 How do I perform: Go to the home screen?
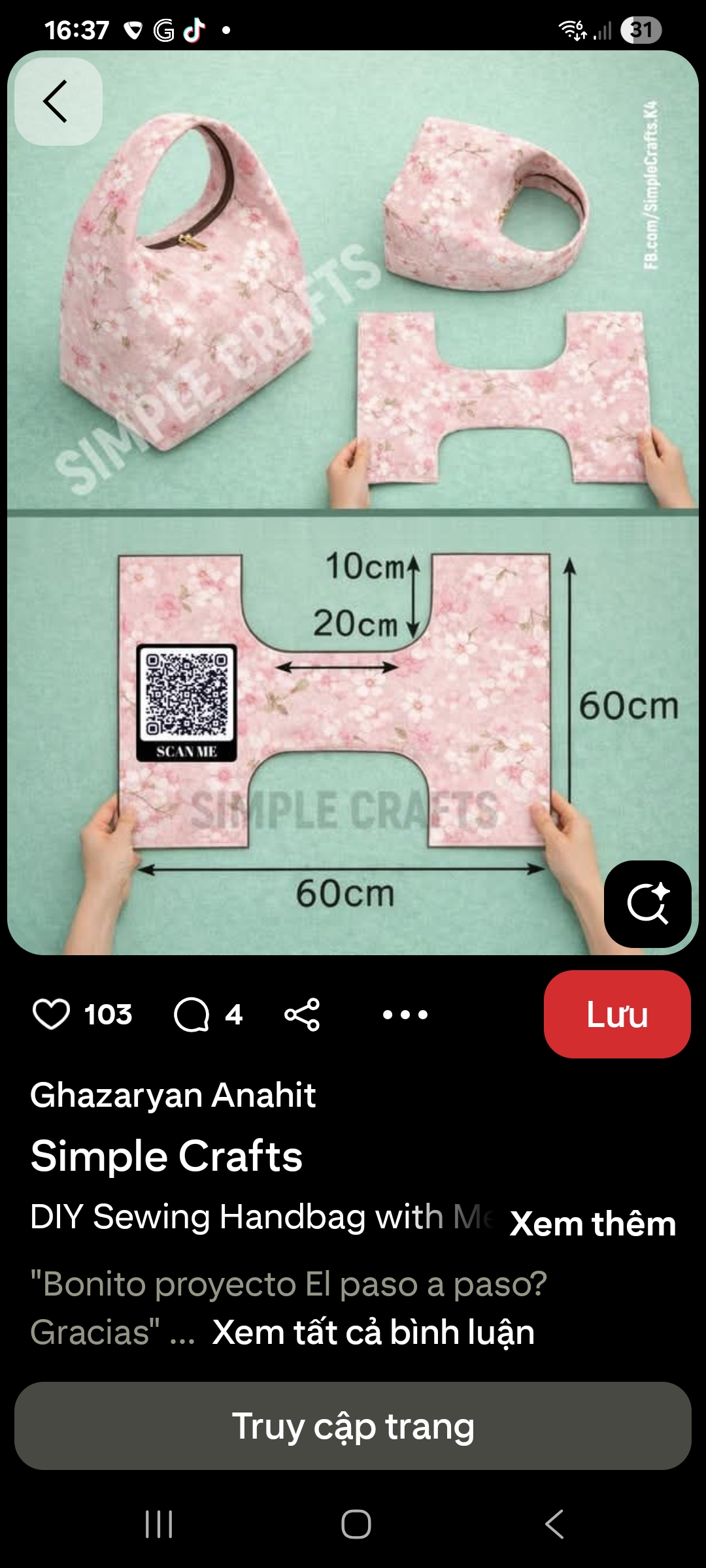pos(356,1524)
